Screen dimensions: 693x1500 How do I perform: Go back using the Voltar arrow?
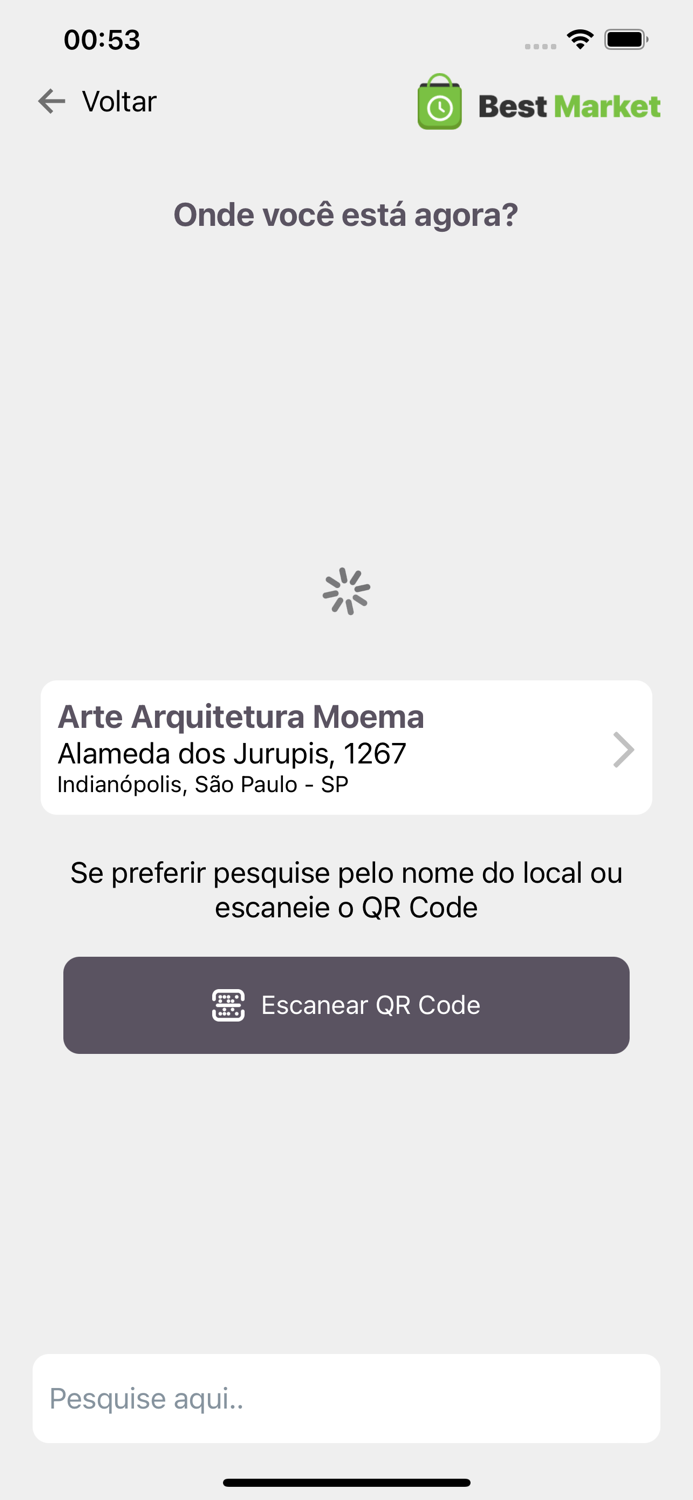[x=52, y=101]
